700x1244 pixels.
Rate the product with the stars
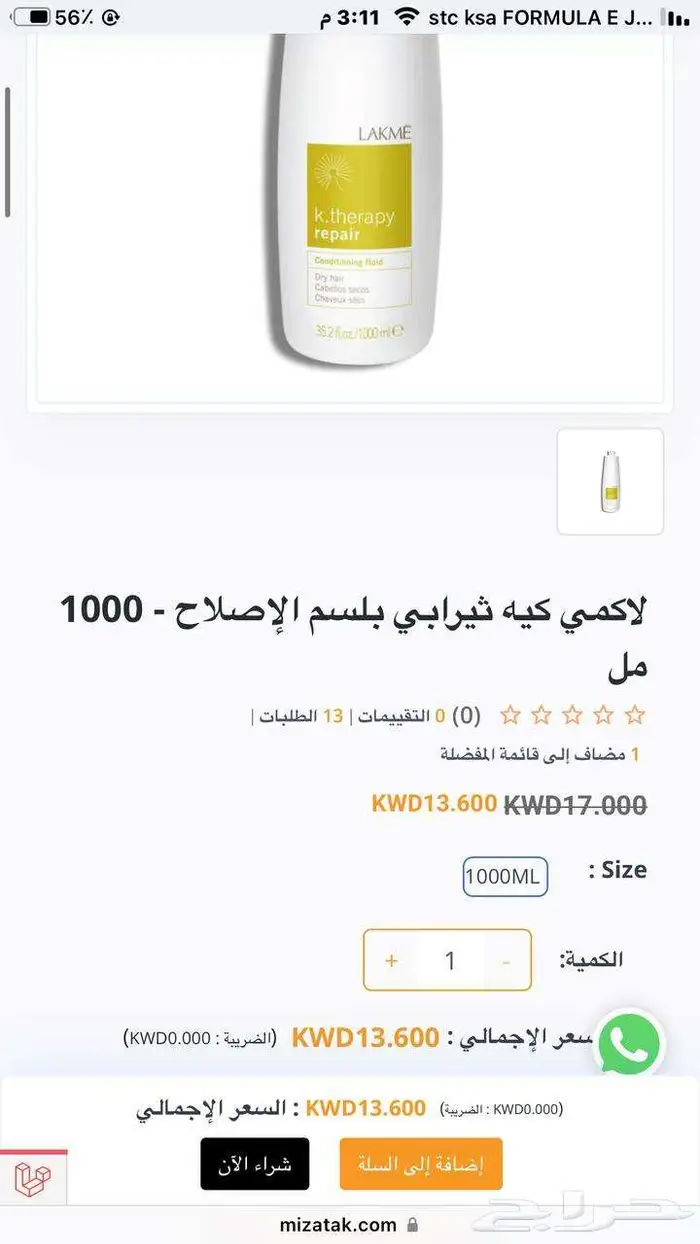coord(573,715)
